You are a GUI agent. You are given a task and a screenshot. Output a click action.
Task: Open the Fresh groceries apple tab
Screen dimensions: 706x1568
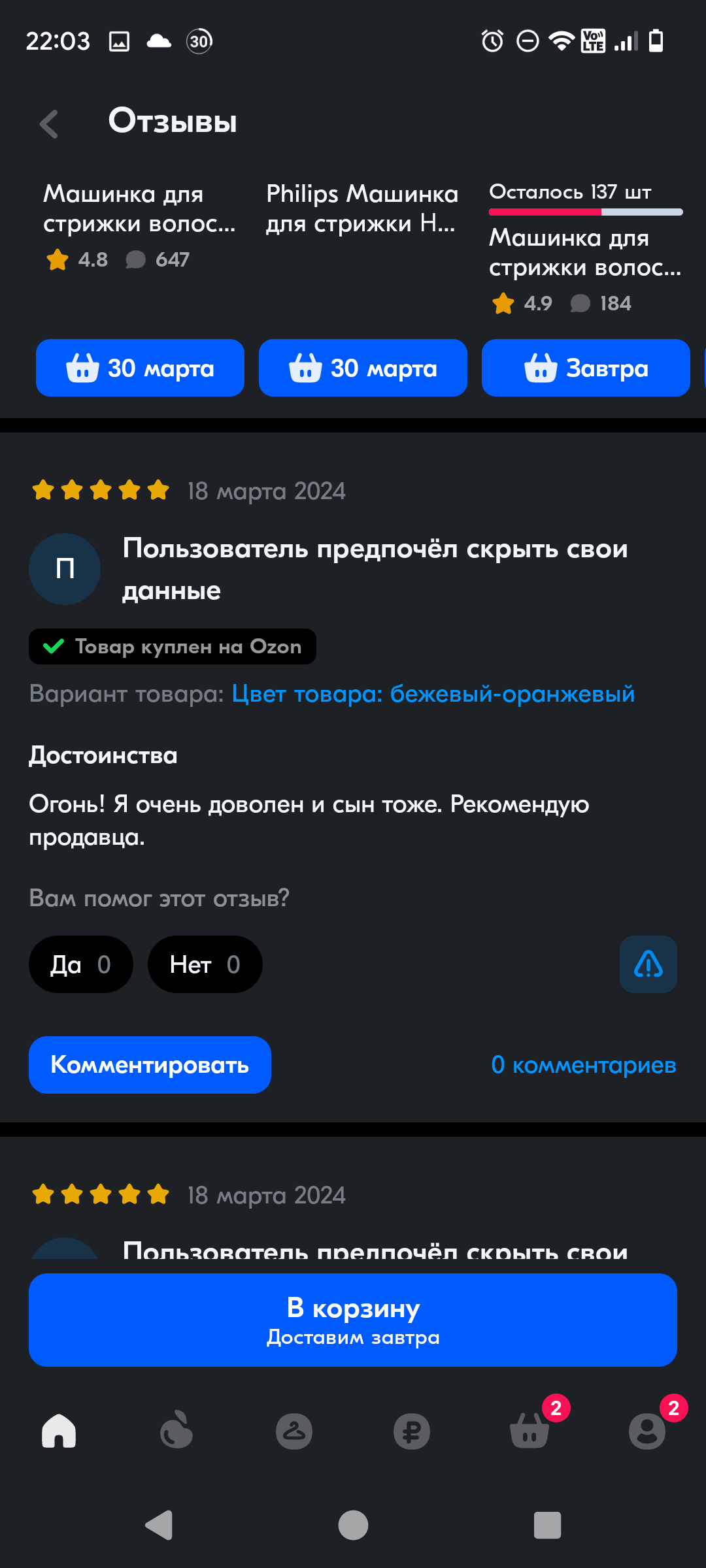click(176, 1431)
